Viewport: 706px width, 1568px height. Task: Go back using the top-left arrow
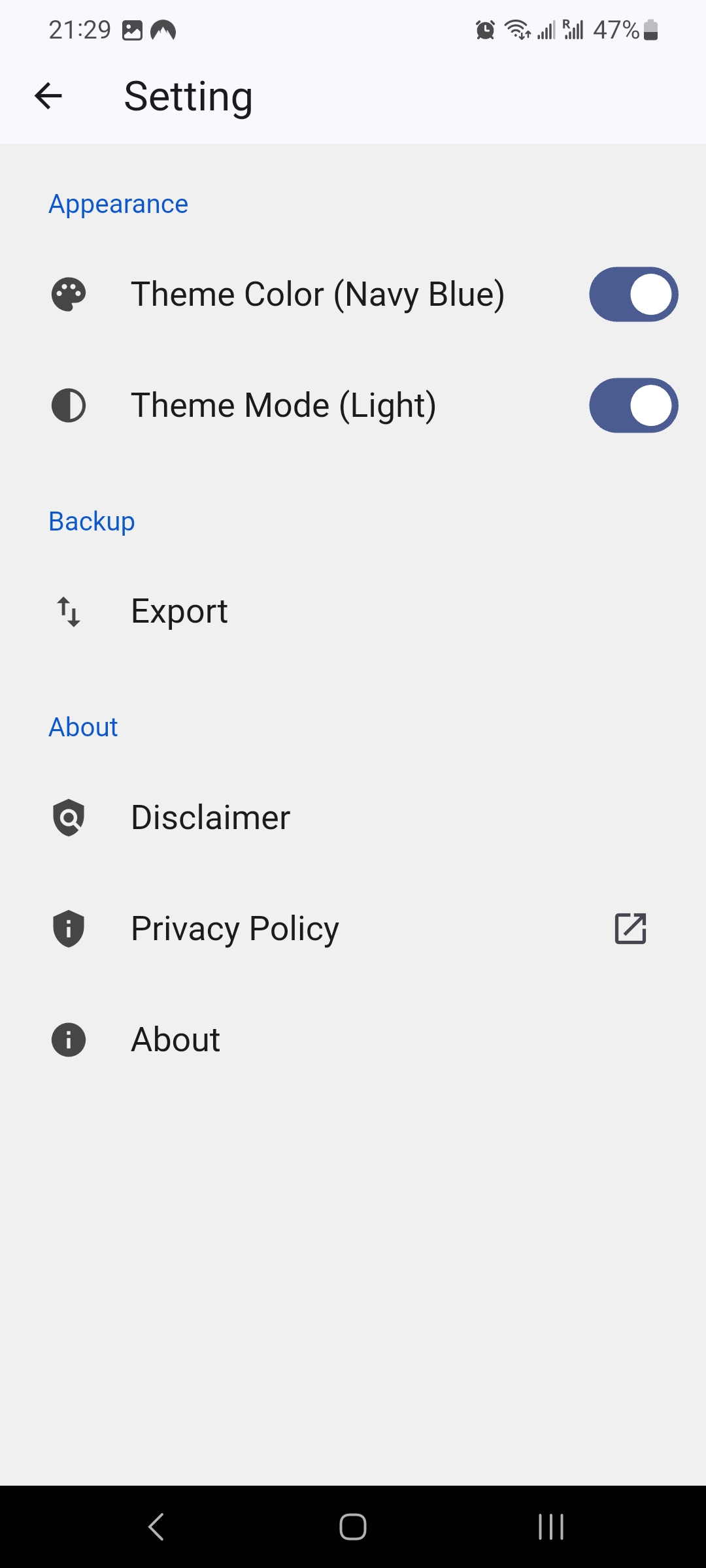[48, 97]
